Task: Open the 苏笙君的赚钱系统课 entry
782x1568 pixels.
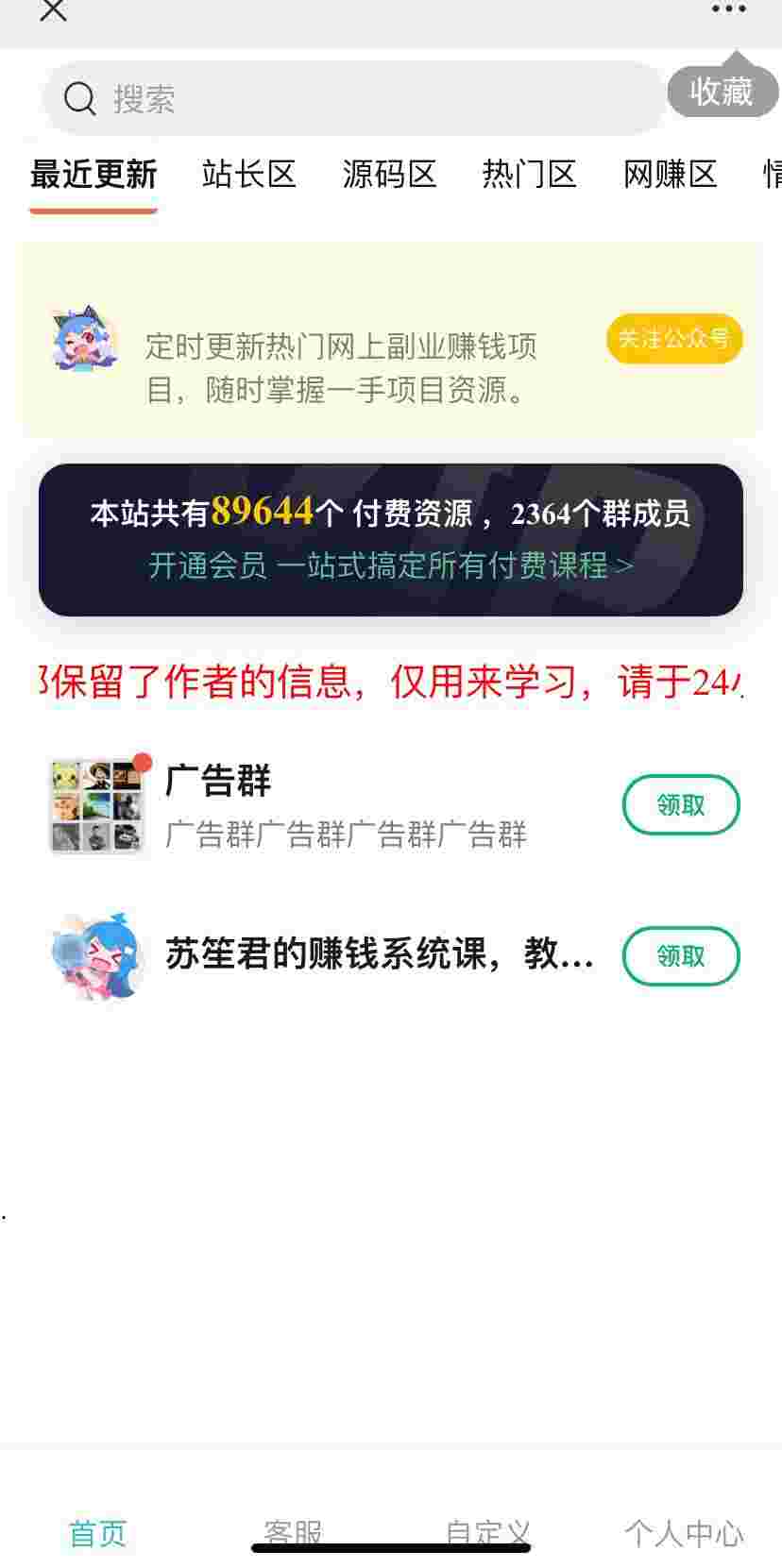Action: pyautogui.click(x=378, y=954)
